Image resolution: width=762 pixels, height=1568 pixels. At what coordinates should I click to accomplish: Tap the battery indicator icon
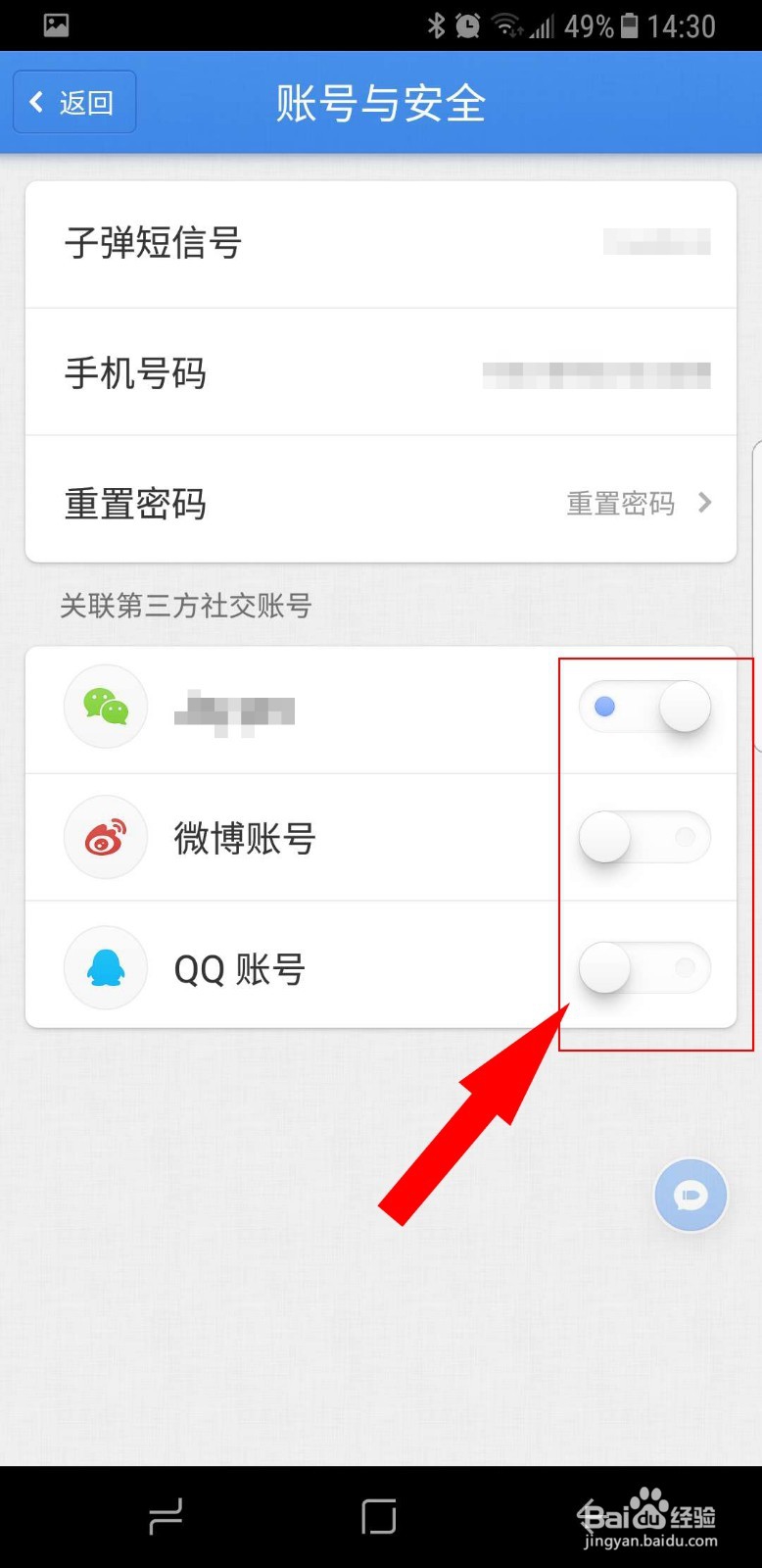tap(631, 24)
